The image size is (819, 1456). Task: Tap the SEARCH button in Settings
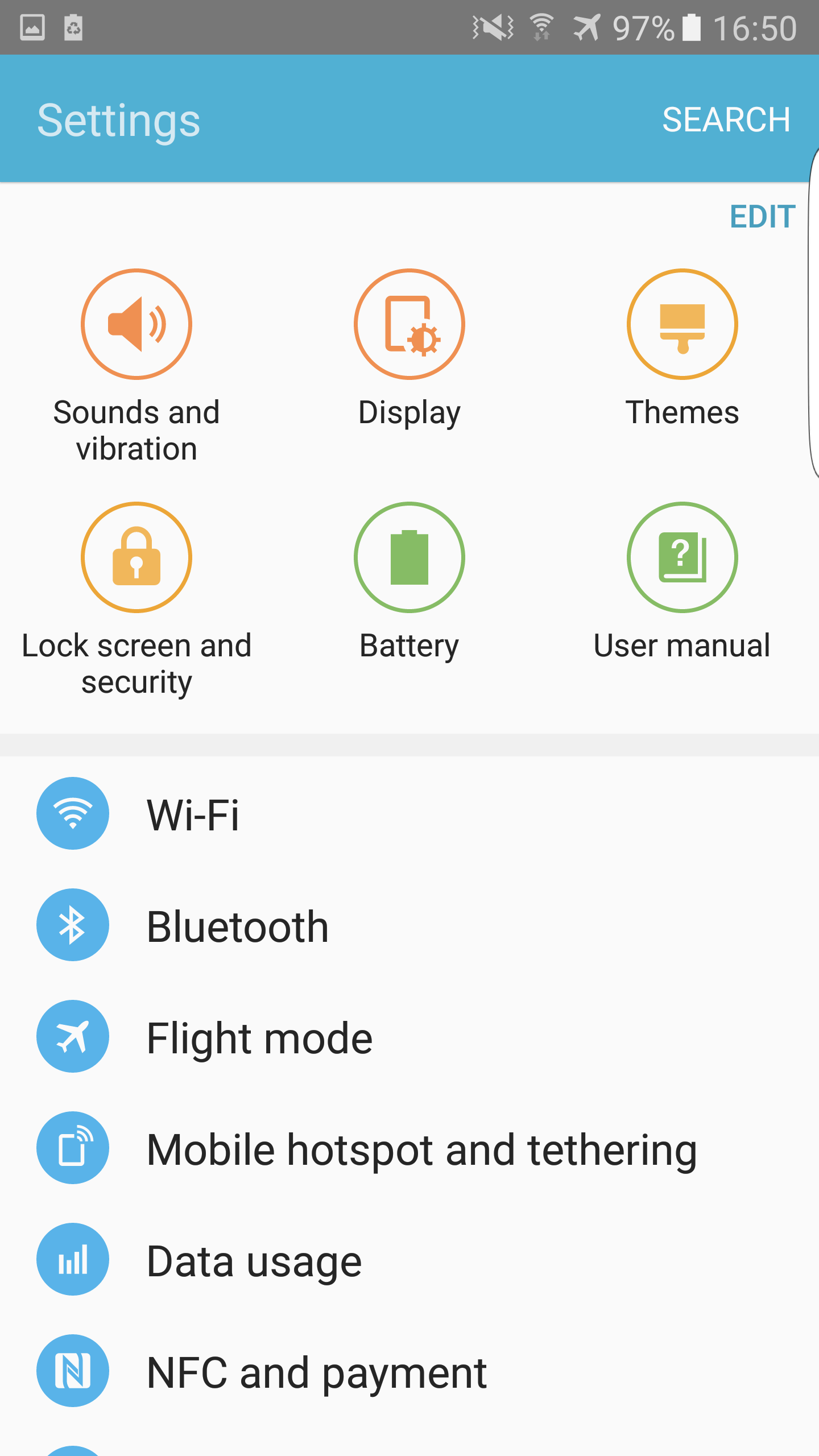[726, 120]
